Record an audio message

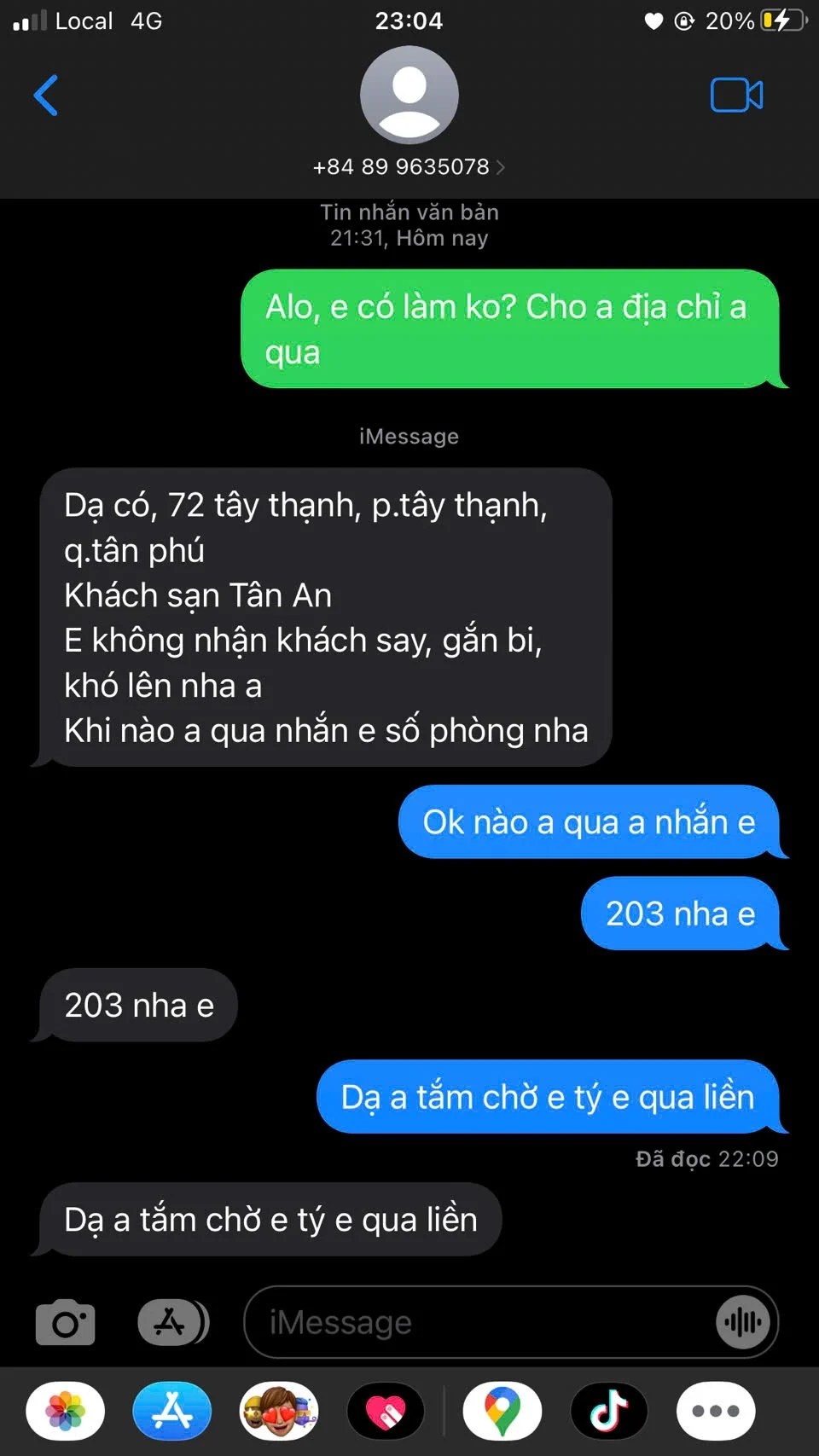(743, 1322)
